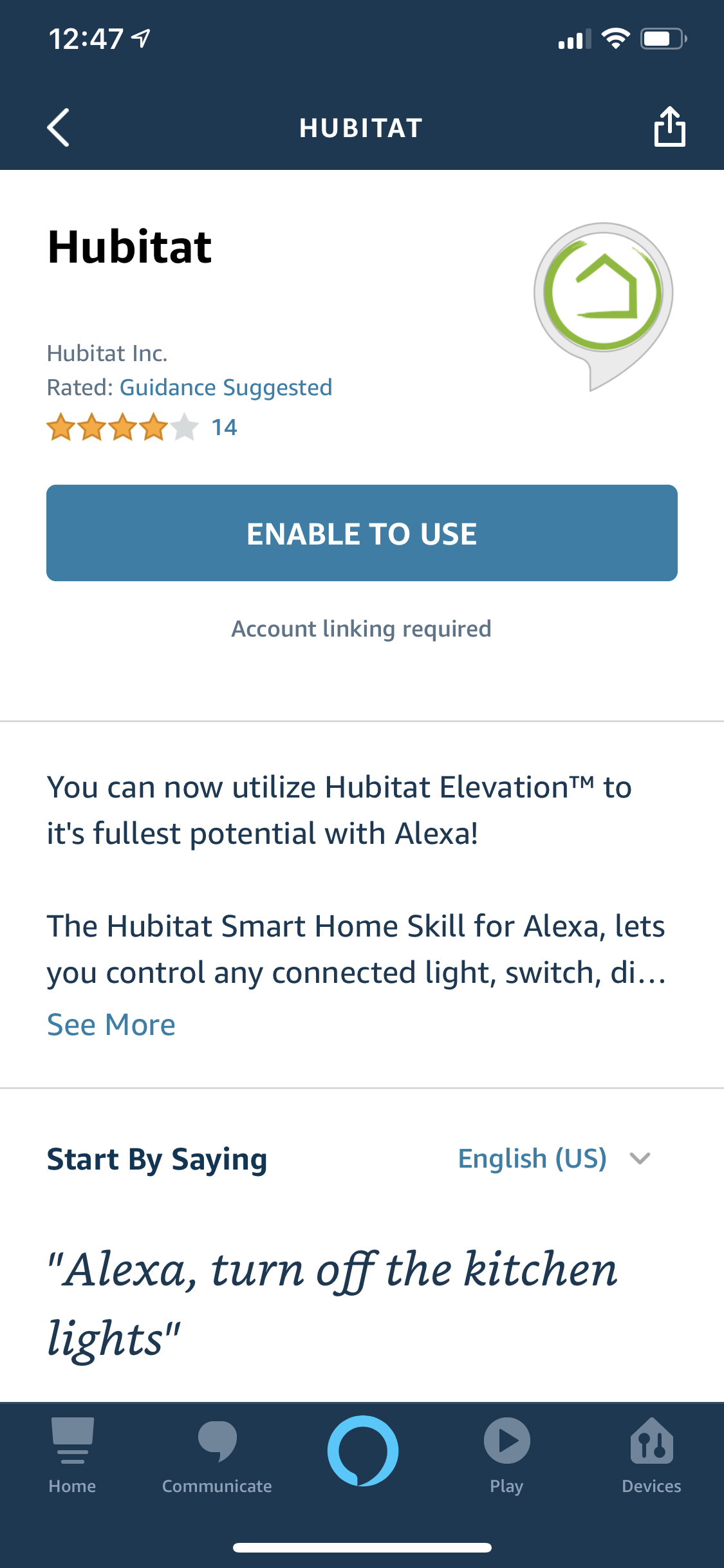Open the Guidance Suggested rating link

click(x=226, y=387)
